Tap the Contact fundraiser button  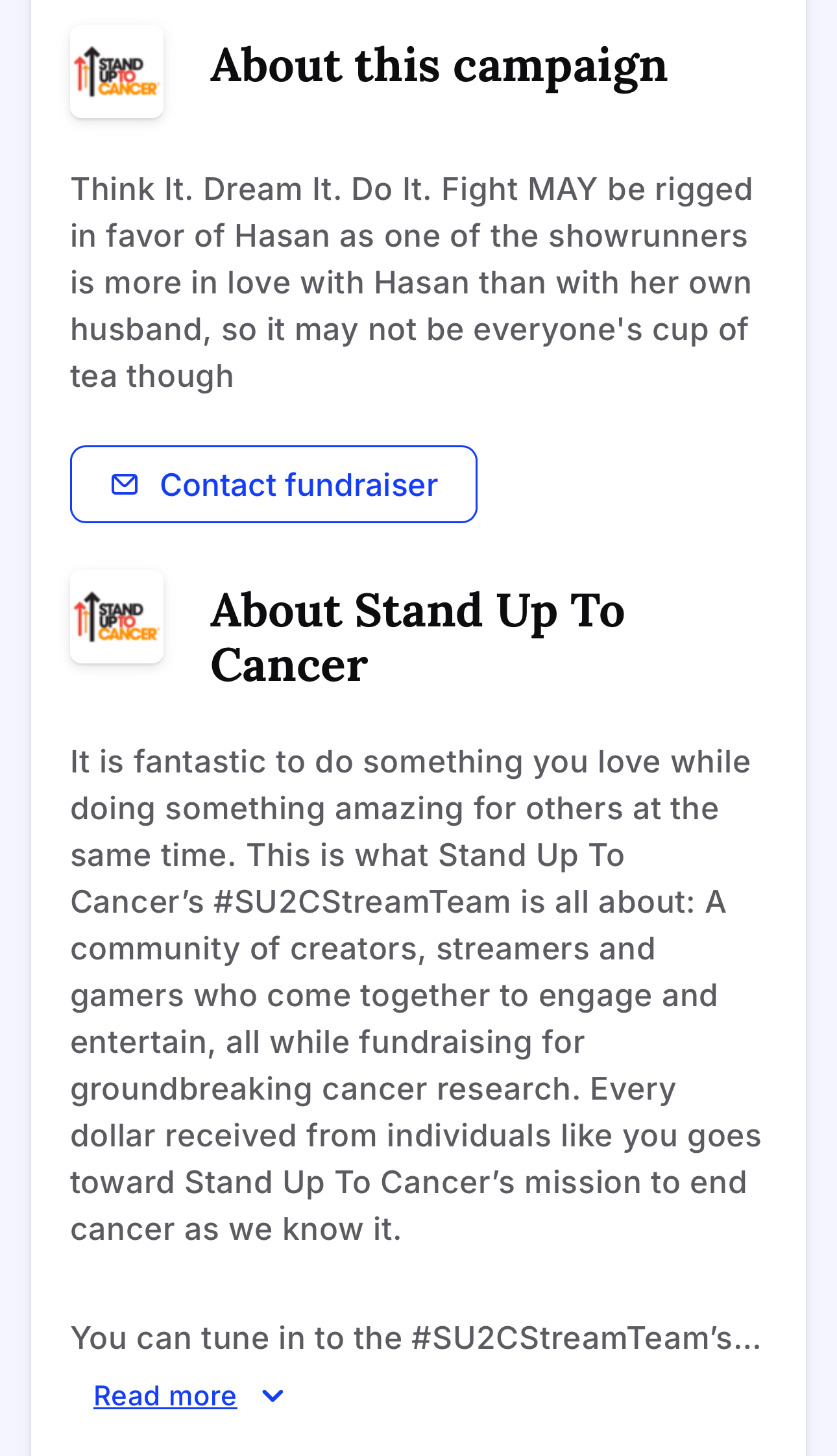pos(274,484)
